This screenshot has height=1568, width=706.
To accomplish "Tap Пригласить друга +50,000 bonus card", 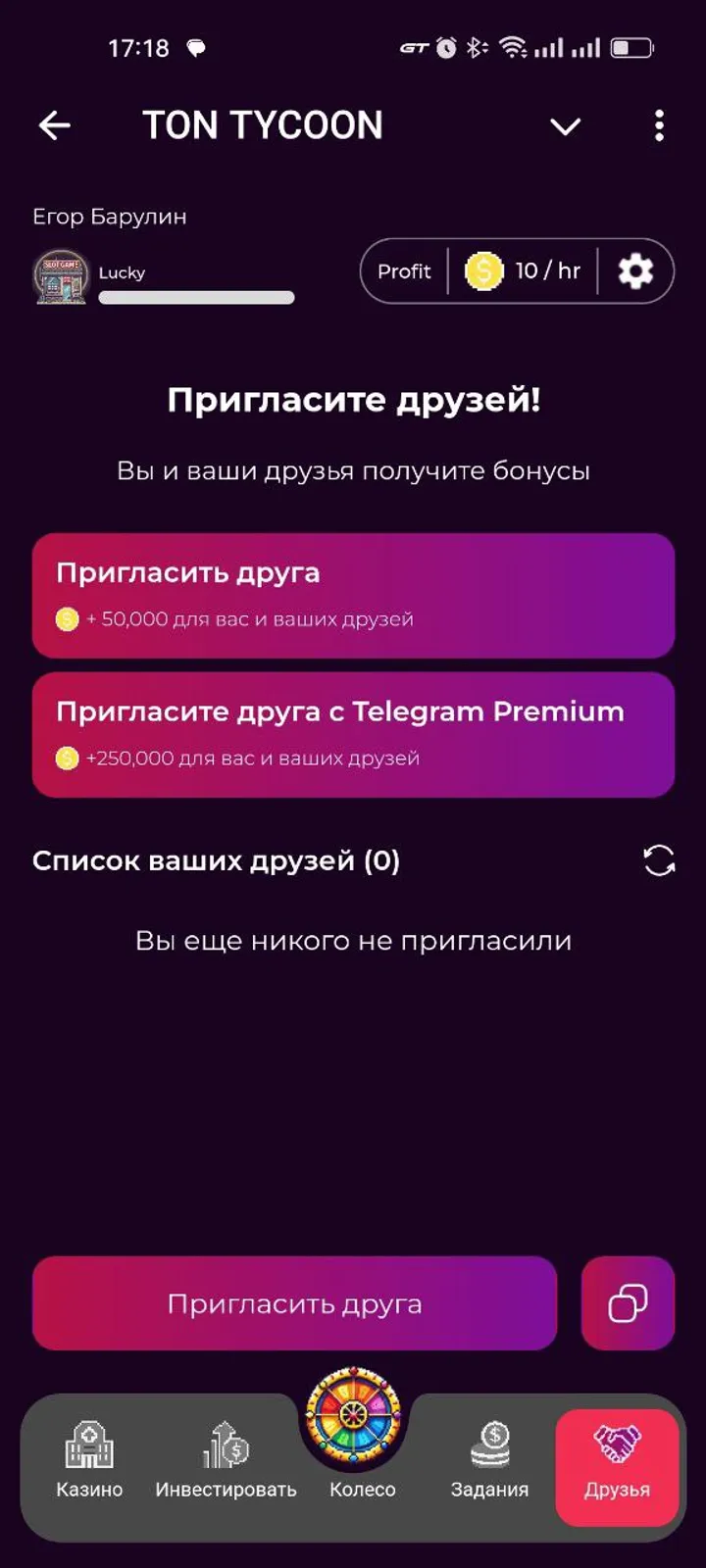I will pos(353,595).
